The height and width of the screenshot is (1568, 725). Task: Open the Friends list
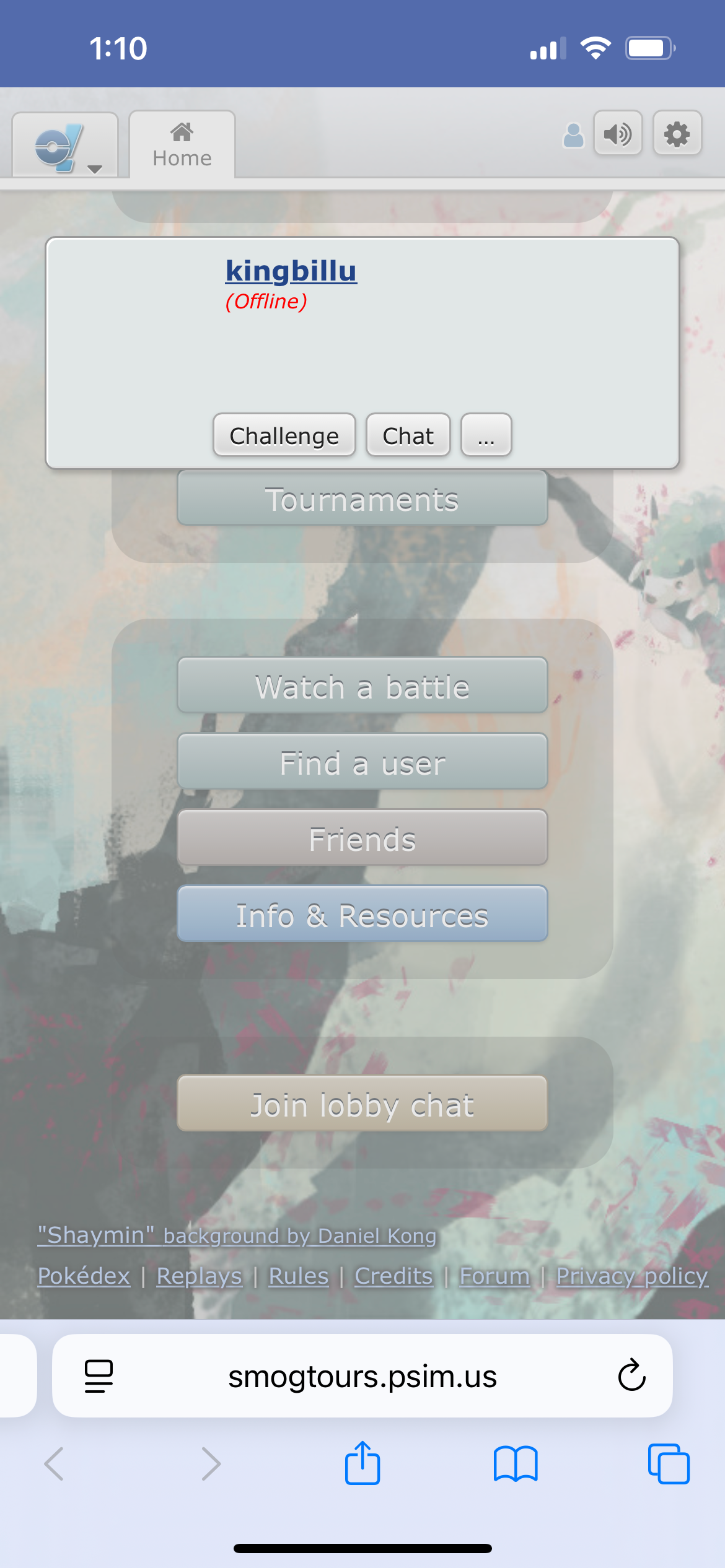point(362,838)
